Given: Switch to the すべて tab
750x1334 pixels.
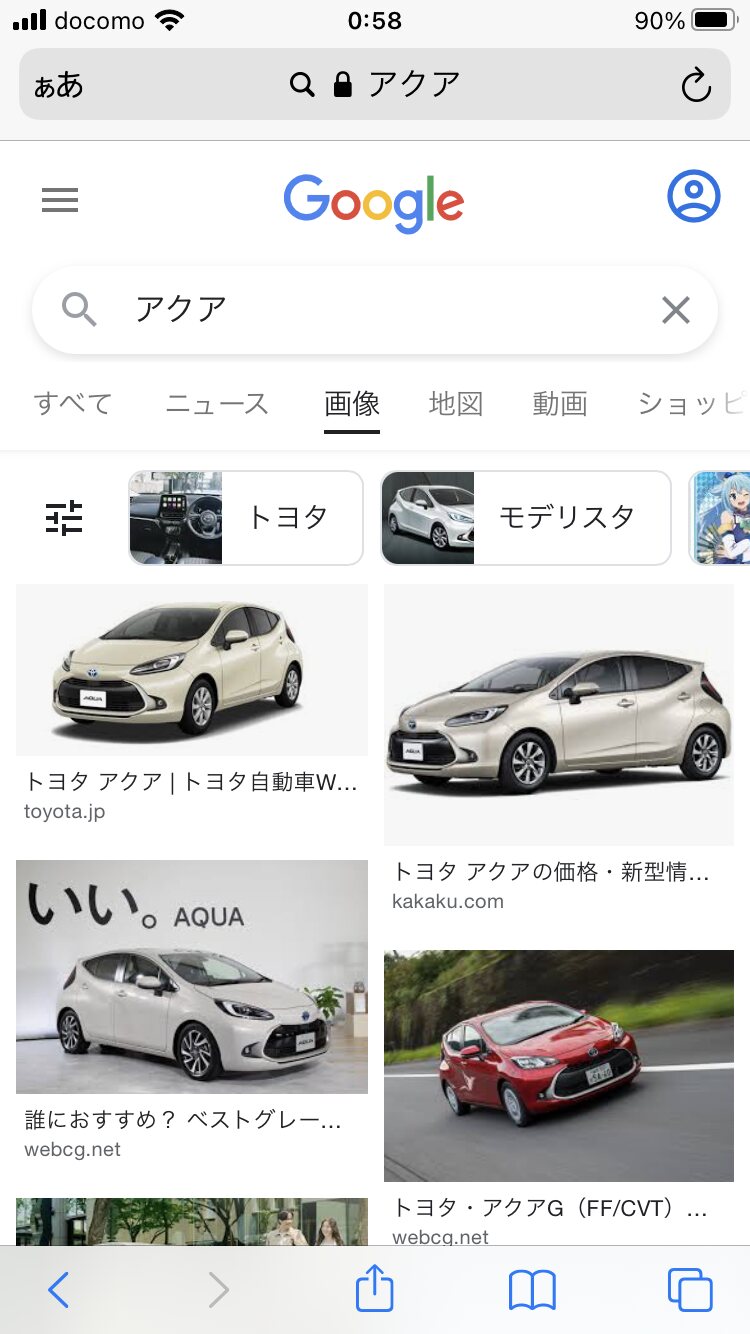Looking at the screenshot, I should (x=72, y=404).
